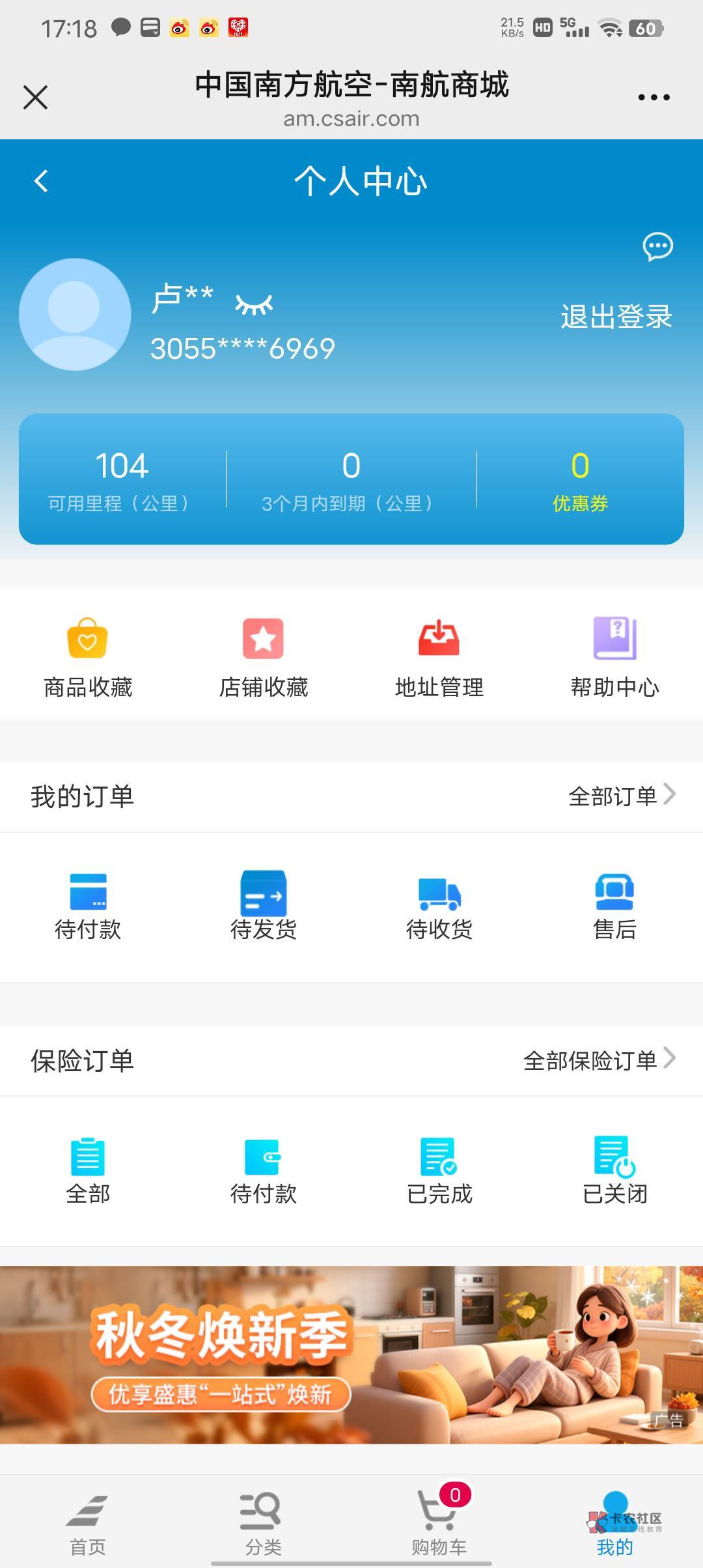
Task: Toggle the eye icon to reveal account info
Action: tap(254, 304)
